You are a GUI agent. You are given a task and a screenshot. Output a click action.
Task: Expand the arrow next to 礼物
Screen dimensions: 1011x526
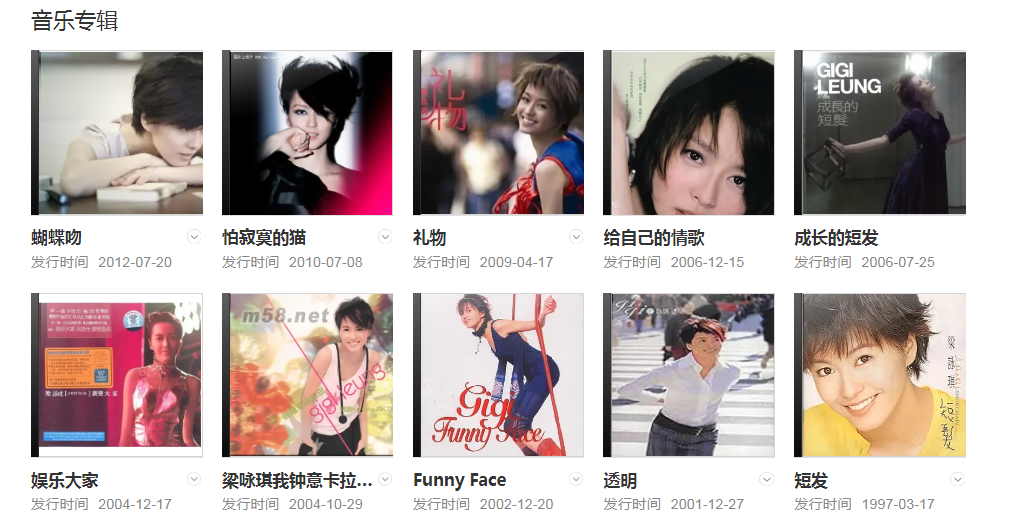coord(576,237)
